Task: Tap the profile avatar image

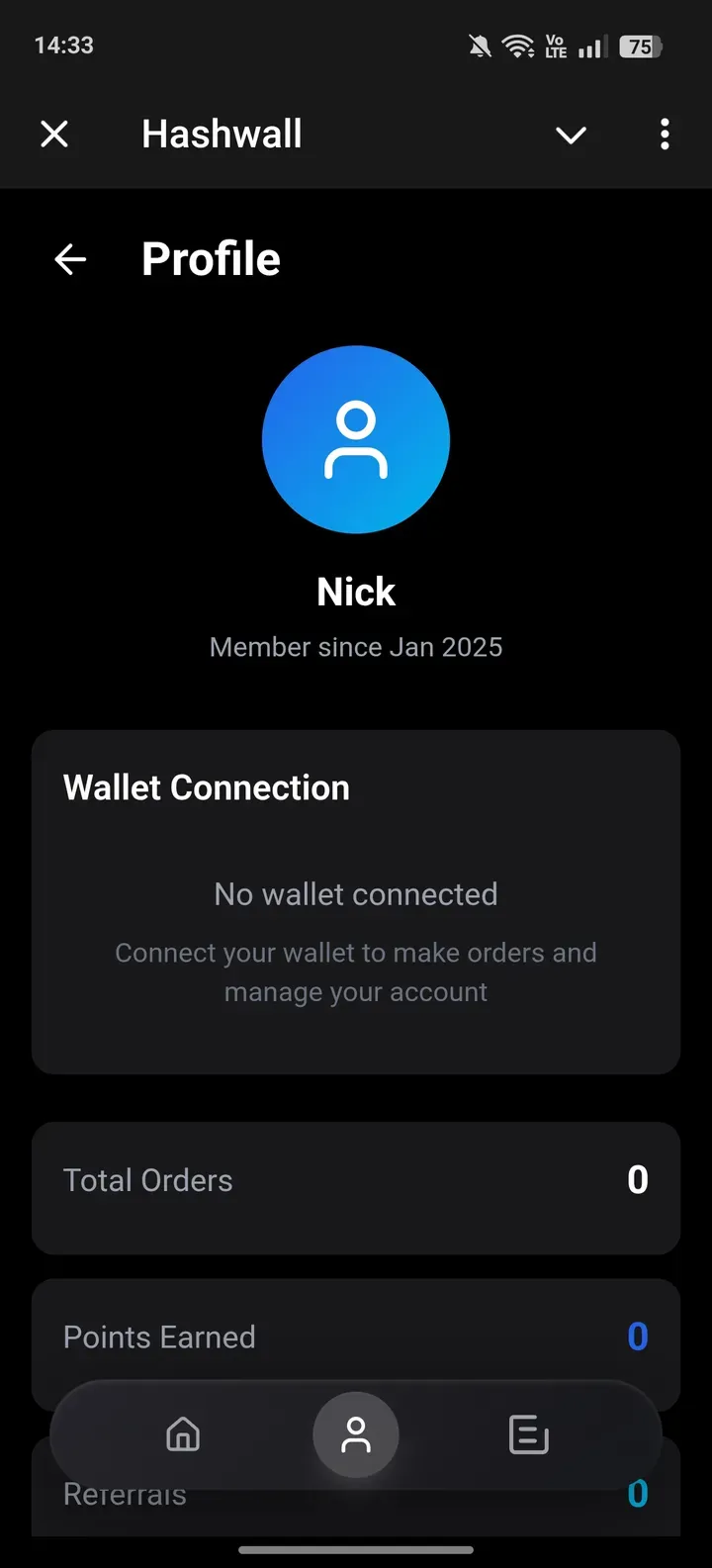Action: [x=356, y=439]
